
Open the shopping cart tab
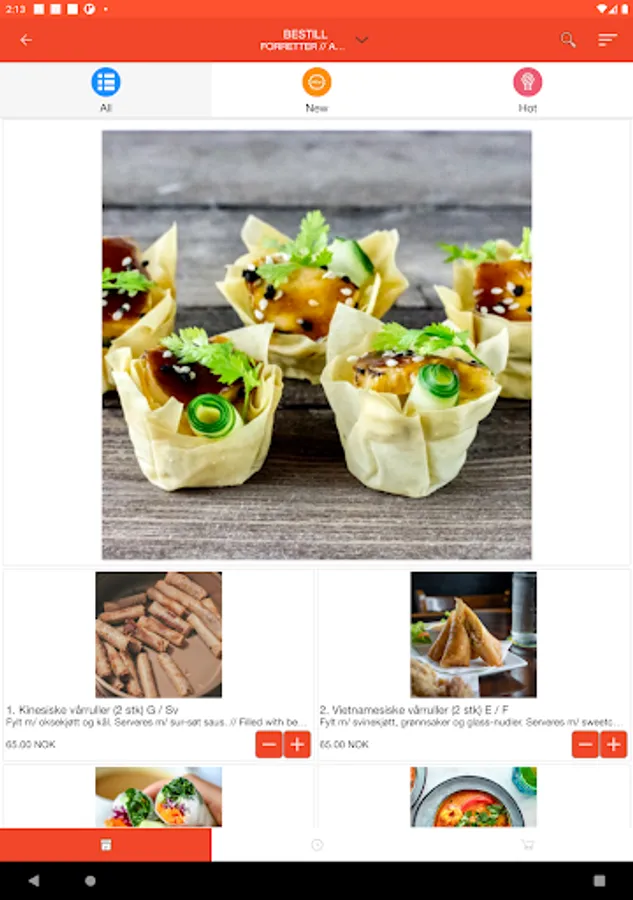[527, 845]
